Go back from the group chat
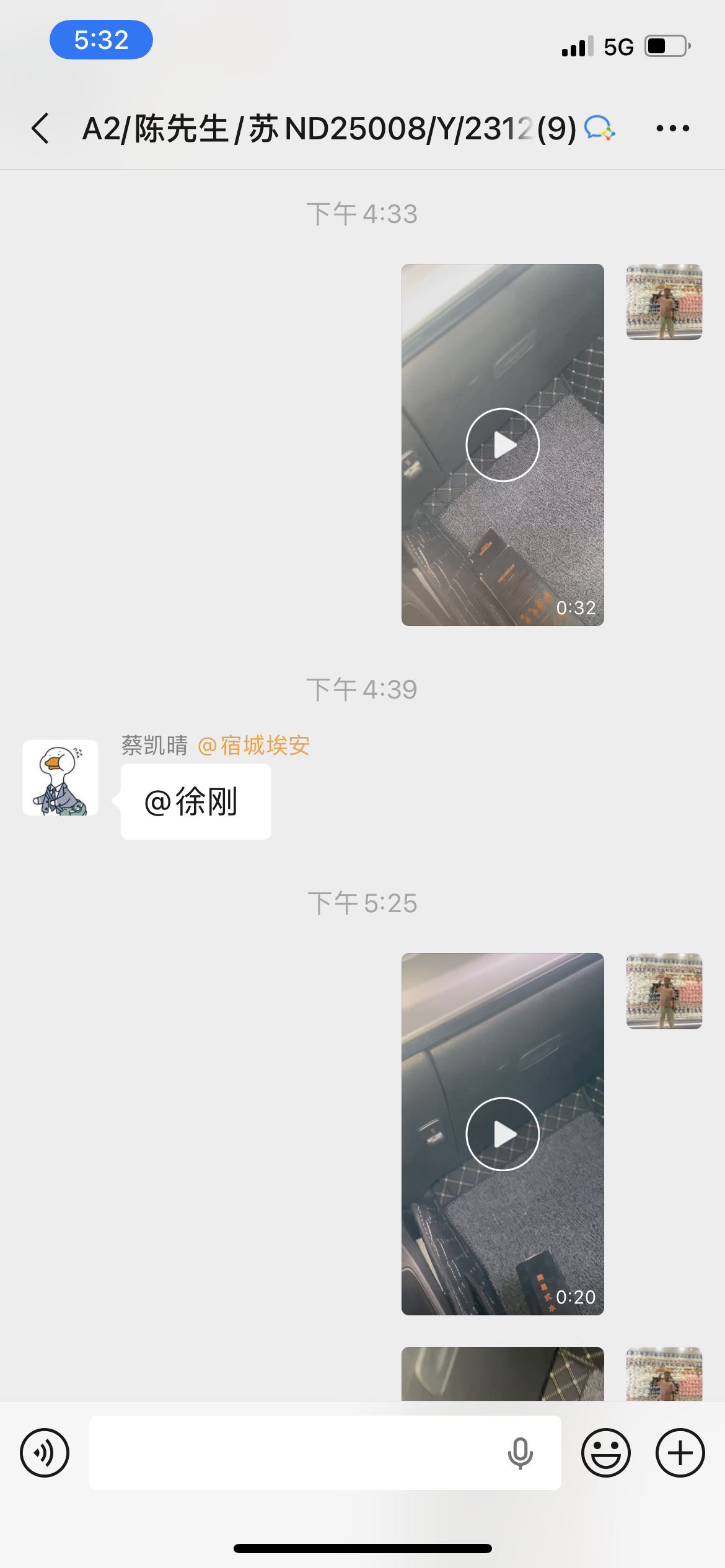Viewport: 725px width, 1568px height. click(x=41, y=129)
